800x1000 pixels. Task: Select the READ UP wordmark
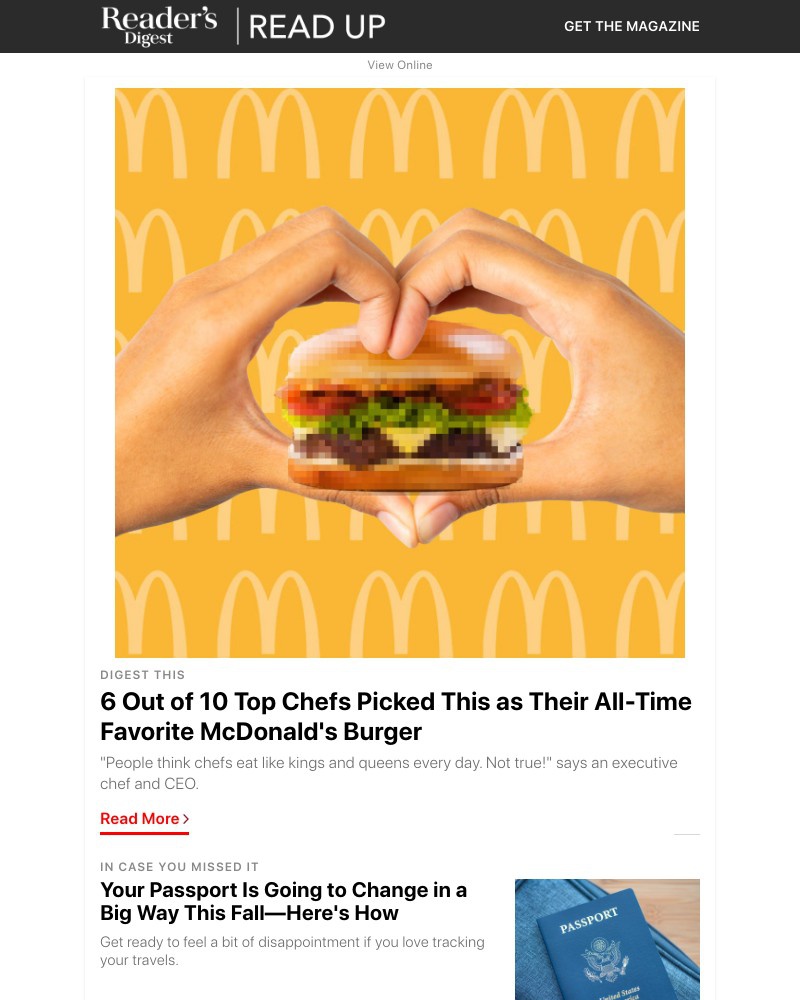click(318, 26)
